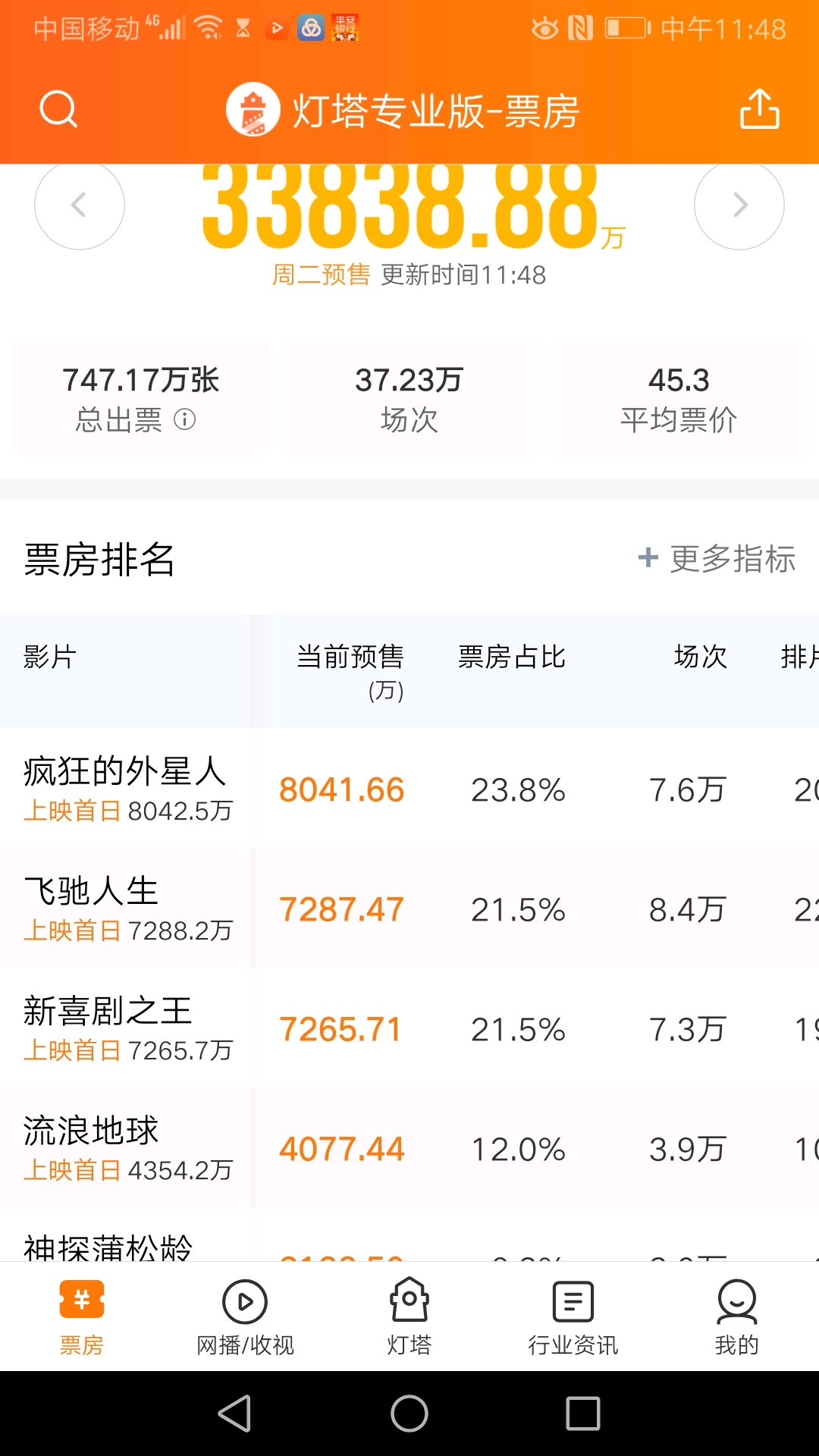Go to the previous day arrow

(x=80, y=205)
